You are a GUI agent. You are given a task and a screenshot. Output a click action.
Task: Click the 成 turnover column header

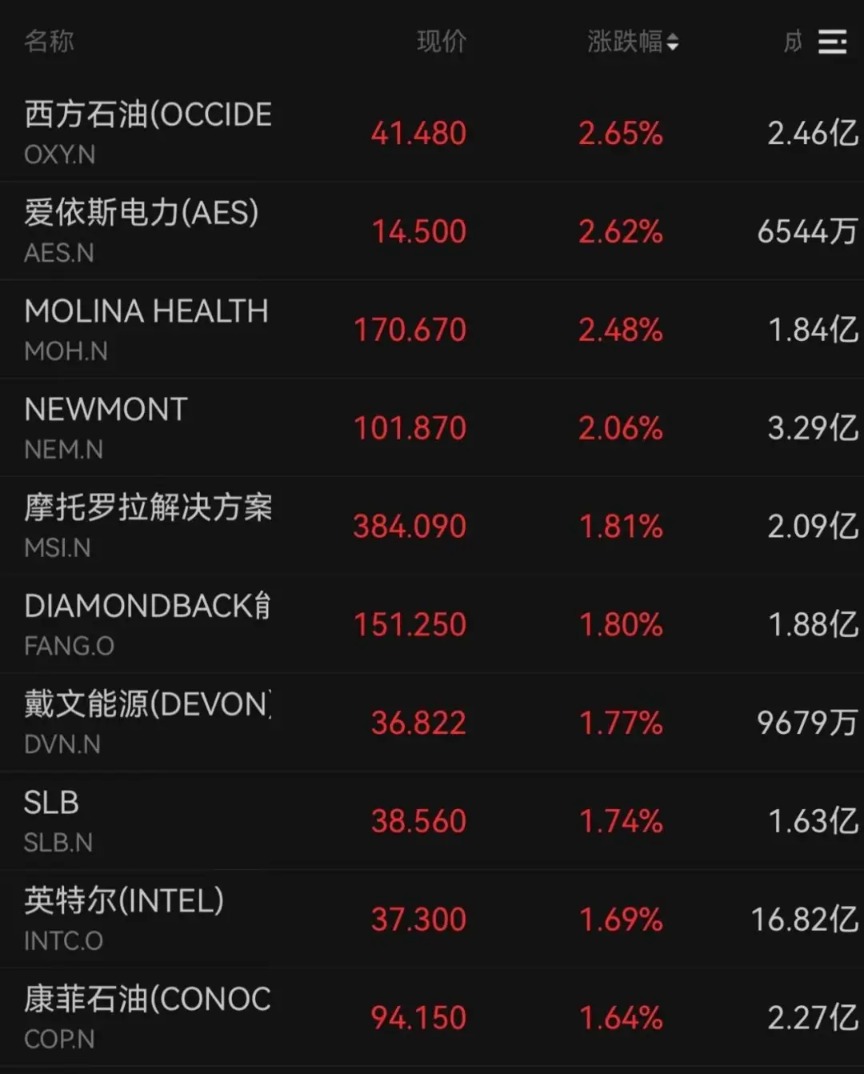790,42
